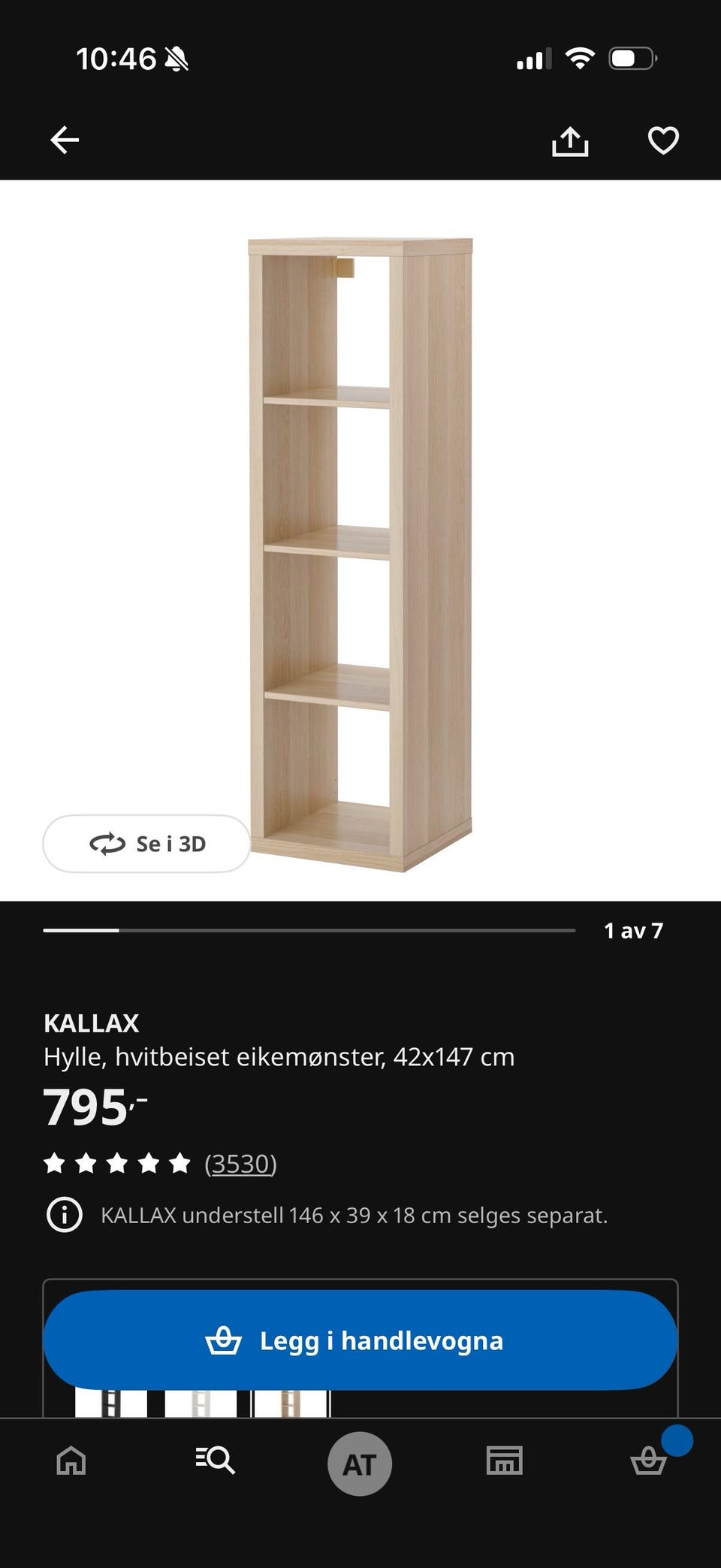The height and width of the screenshot is (1568, 721).
Task: Tap Legg i handlevogna to add to cart
Action: click(360, 1340)
